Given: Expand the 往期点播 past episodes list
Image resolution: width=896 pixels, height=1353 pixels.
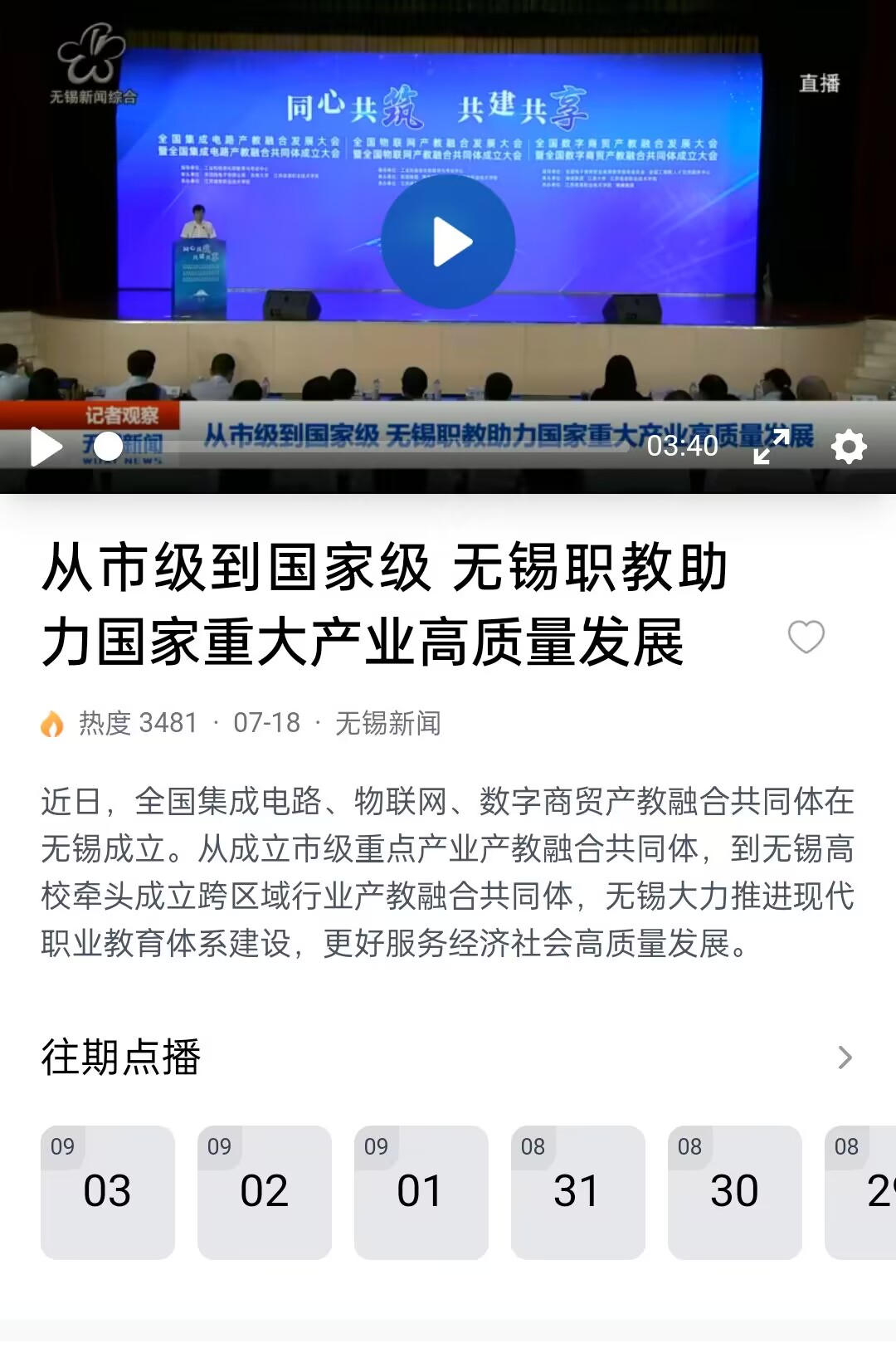Looking at the screenshot, I should 845,1057.
